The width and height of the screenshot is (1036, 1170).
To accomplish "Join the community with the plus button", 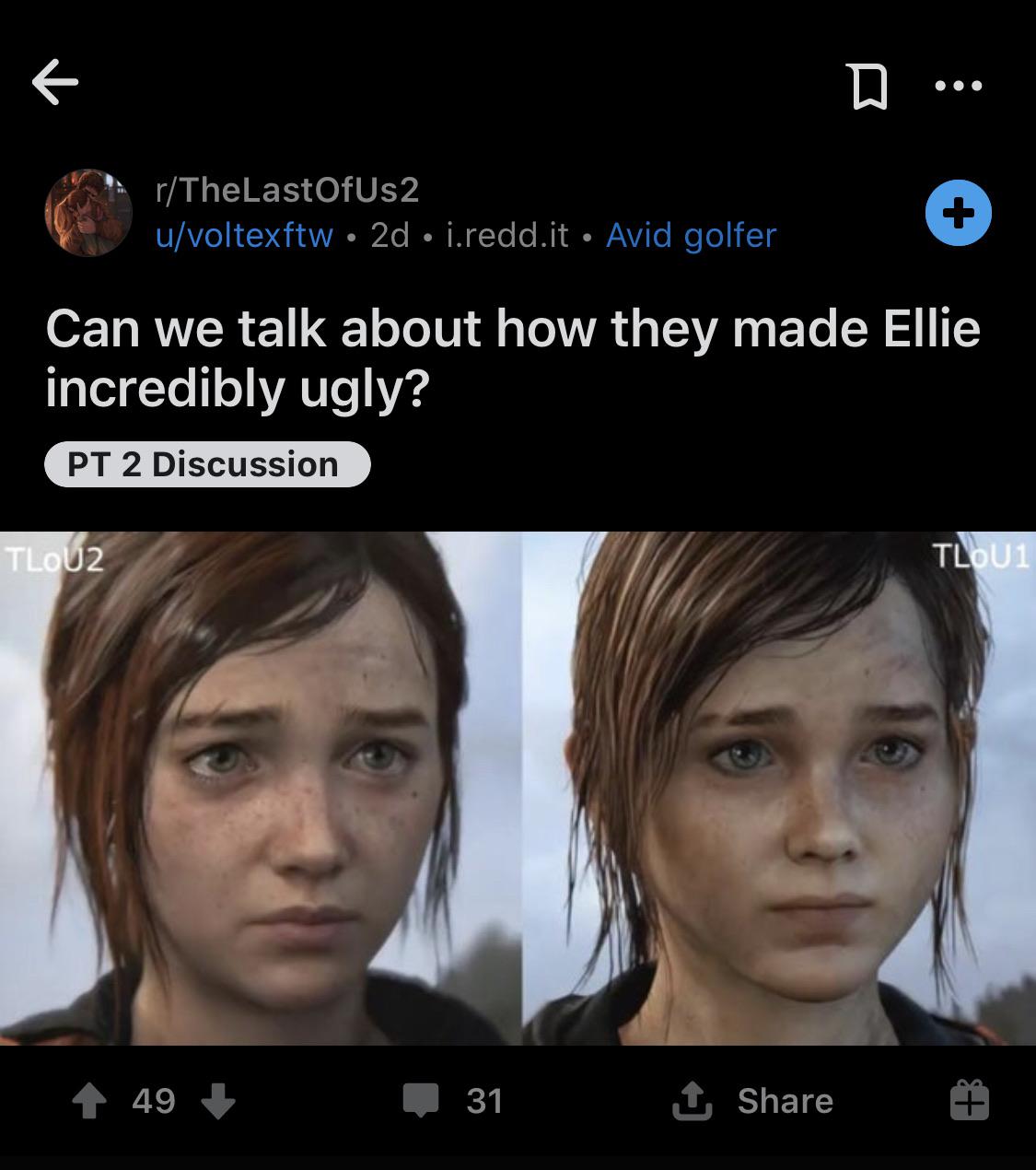I will [958, 213].
